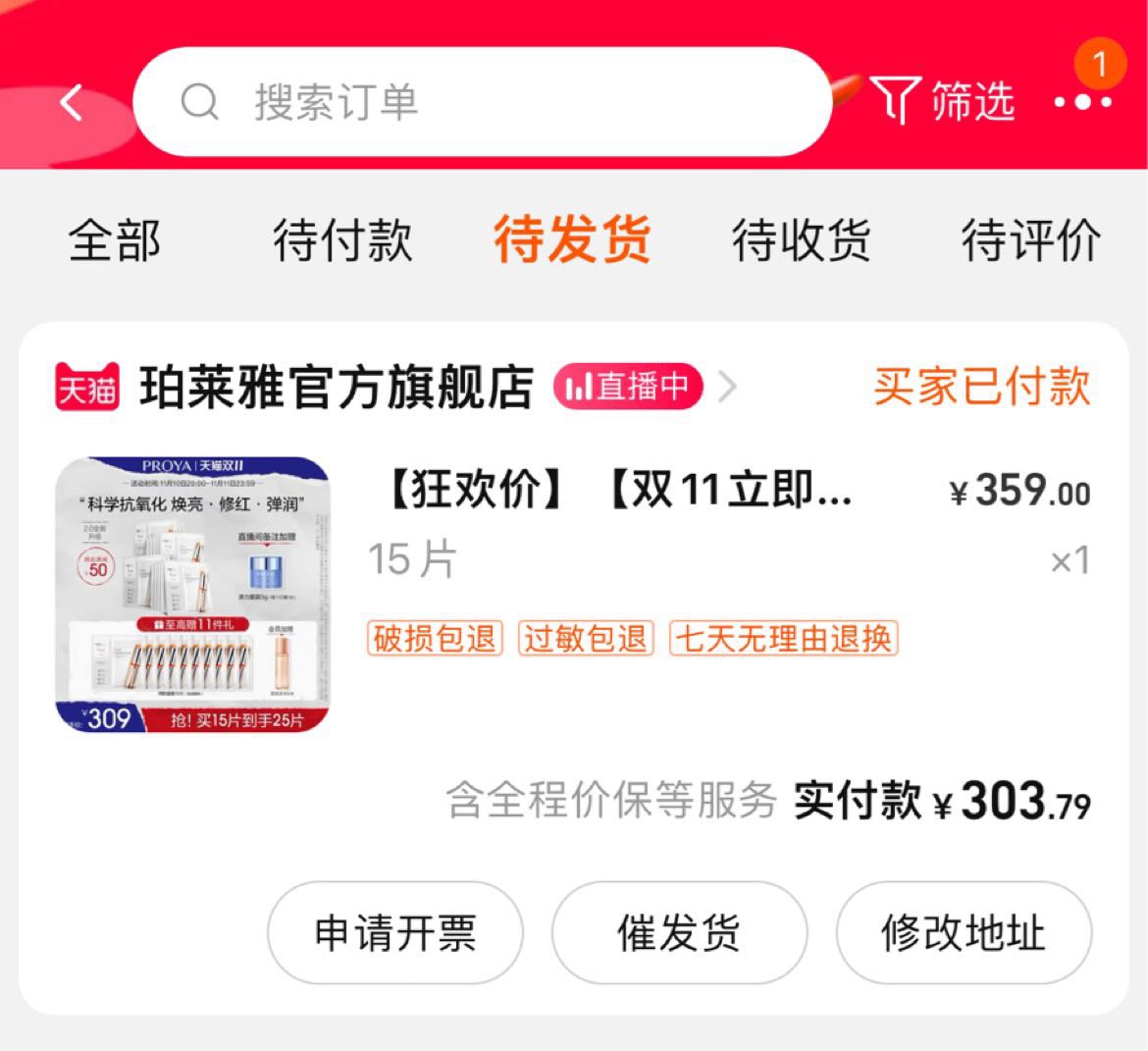The height and width of the screenshot is (1051, 1148).
Task: Open the three-dot more menu
Action: (x=1083, y=101)
